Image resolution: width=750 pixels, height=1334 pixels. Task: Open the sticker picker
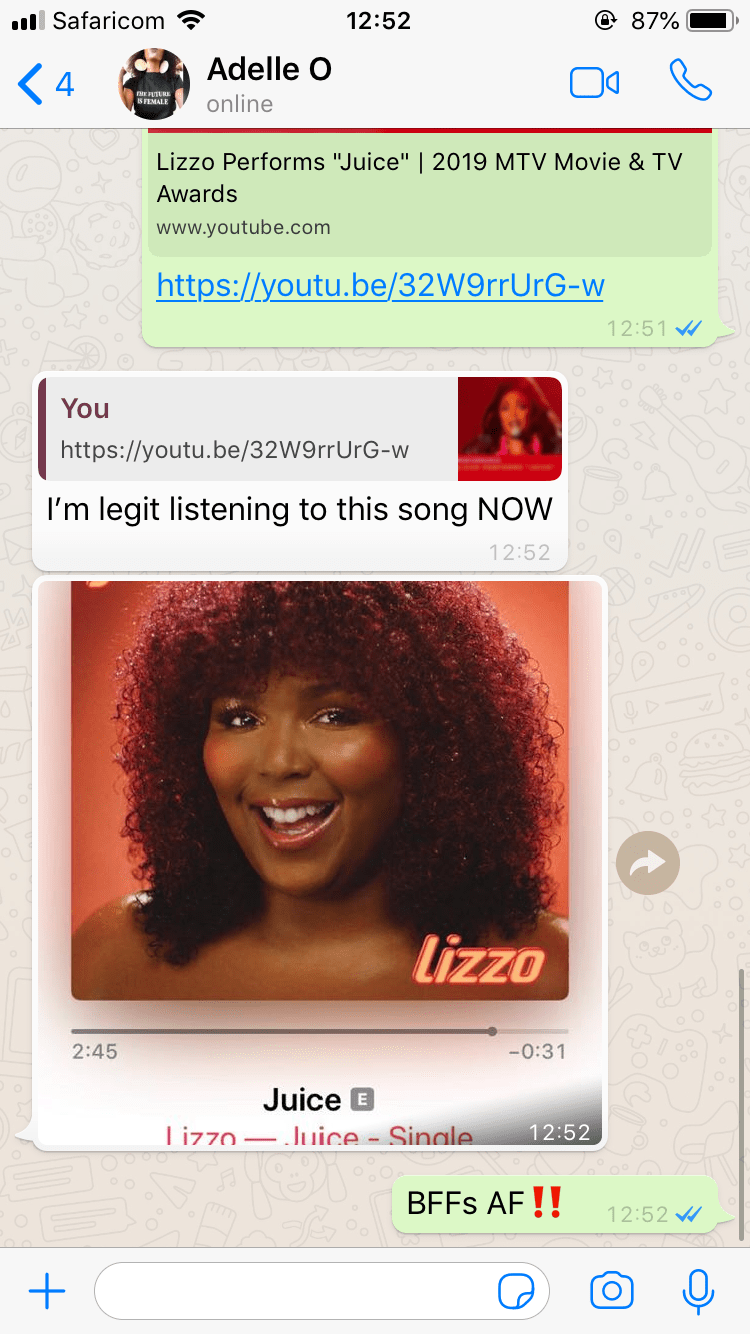(x=516, y=1292)
